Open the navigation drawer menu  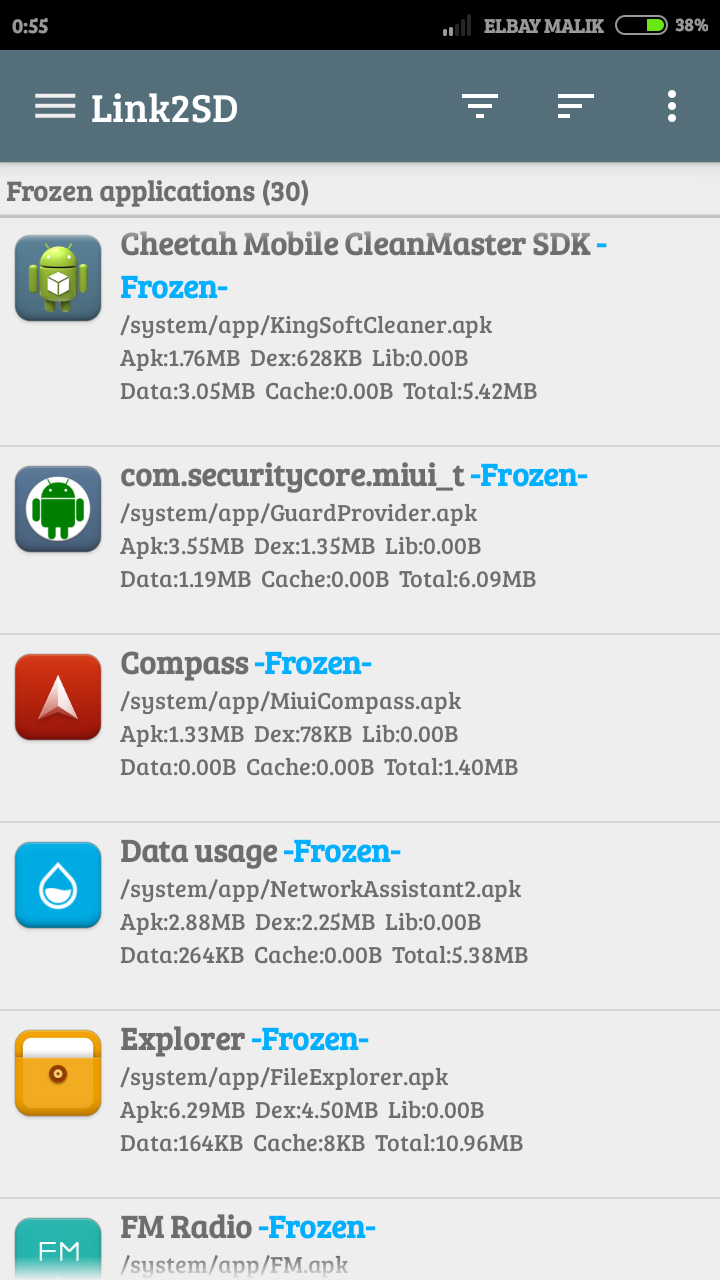(x=55, y=107)
